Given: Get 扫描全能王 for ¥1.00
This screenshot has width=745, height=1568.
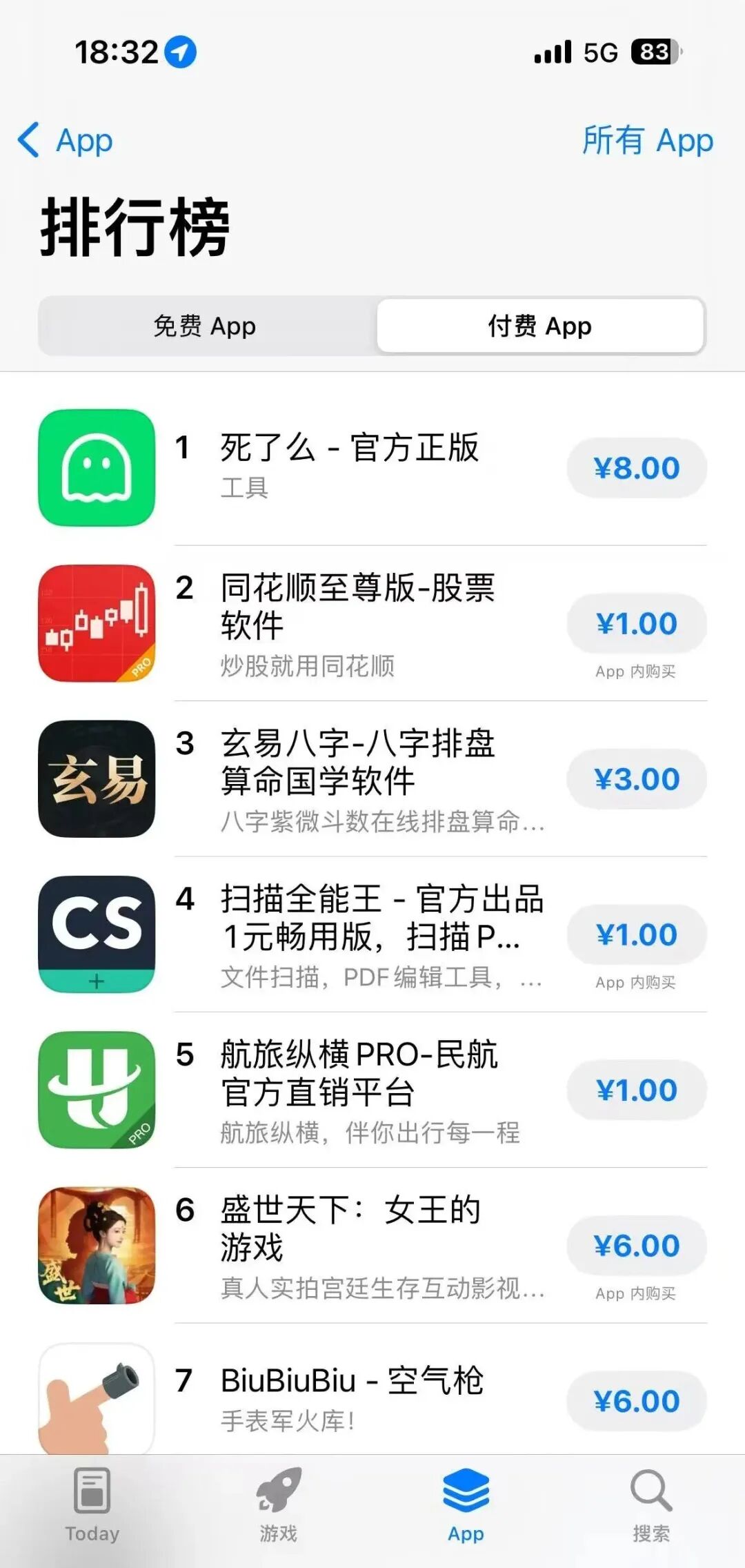Looking at the screenshot, I should 636,934.
